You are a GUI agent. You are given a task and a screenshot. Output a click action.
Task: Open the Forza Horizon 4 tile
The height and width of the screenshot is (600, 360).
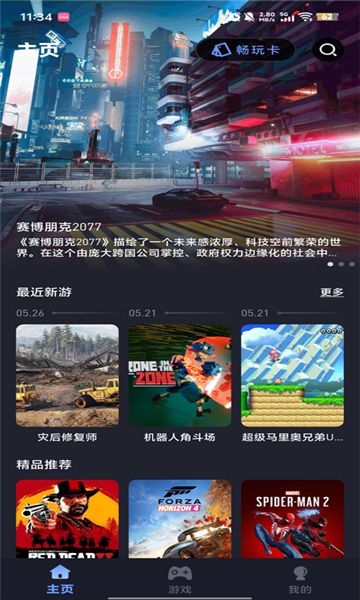(180, 519)
